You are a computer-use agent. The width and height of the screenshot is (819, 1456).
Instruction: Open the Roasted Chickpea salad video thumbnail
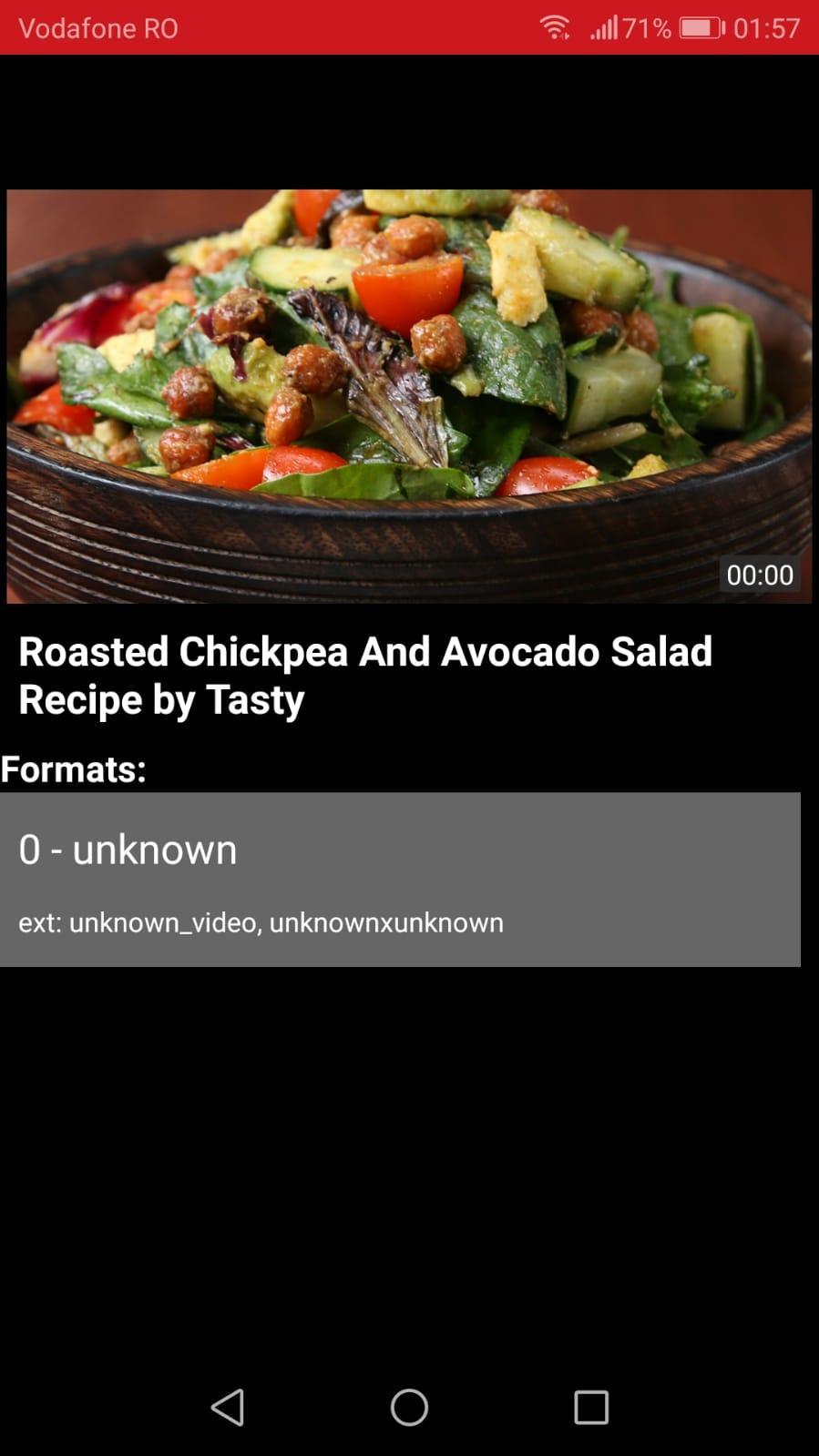point(409,396)
